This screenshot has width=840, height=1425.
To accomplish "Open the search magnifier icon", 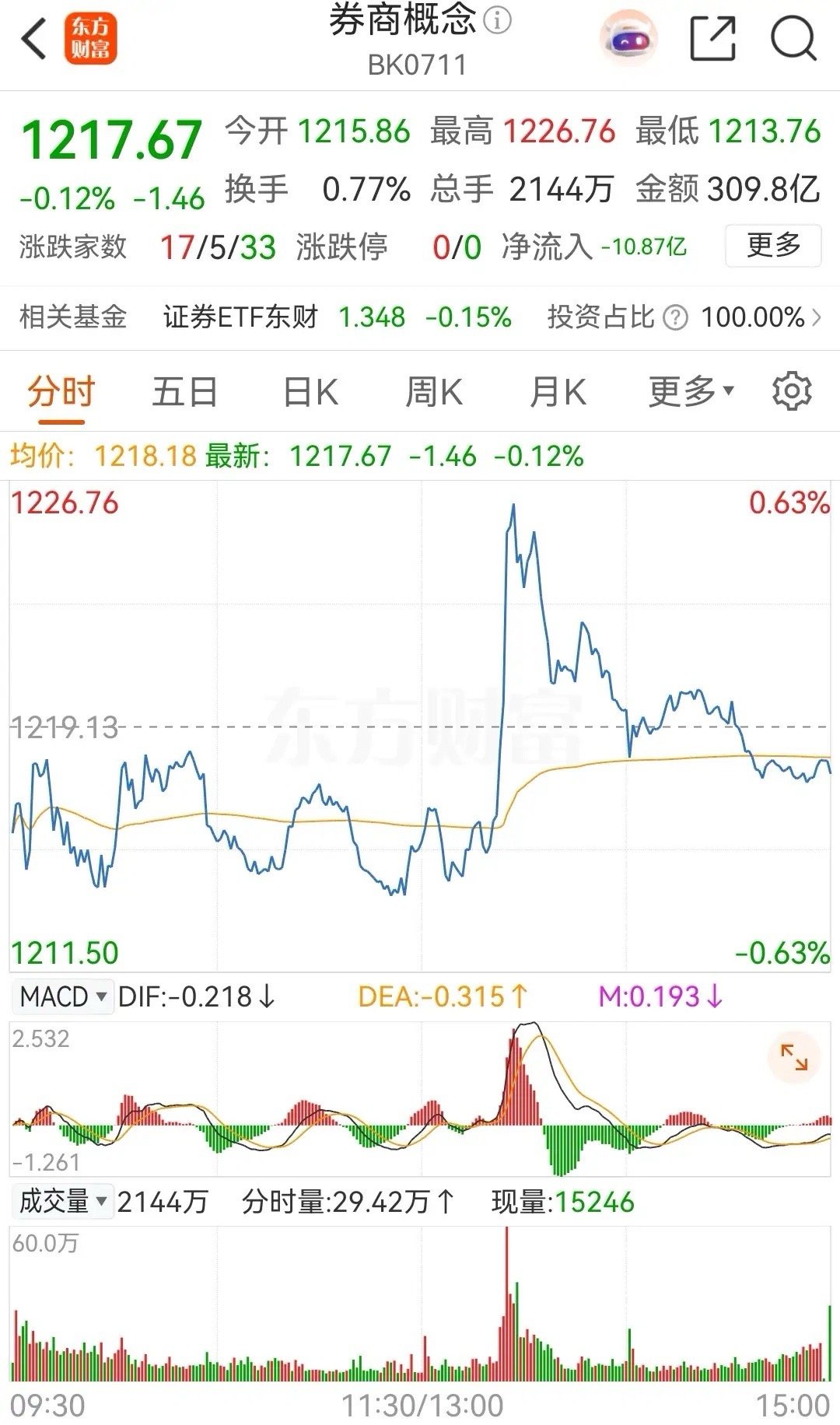I will (x=793, y=39).
